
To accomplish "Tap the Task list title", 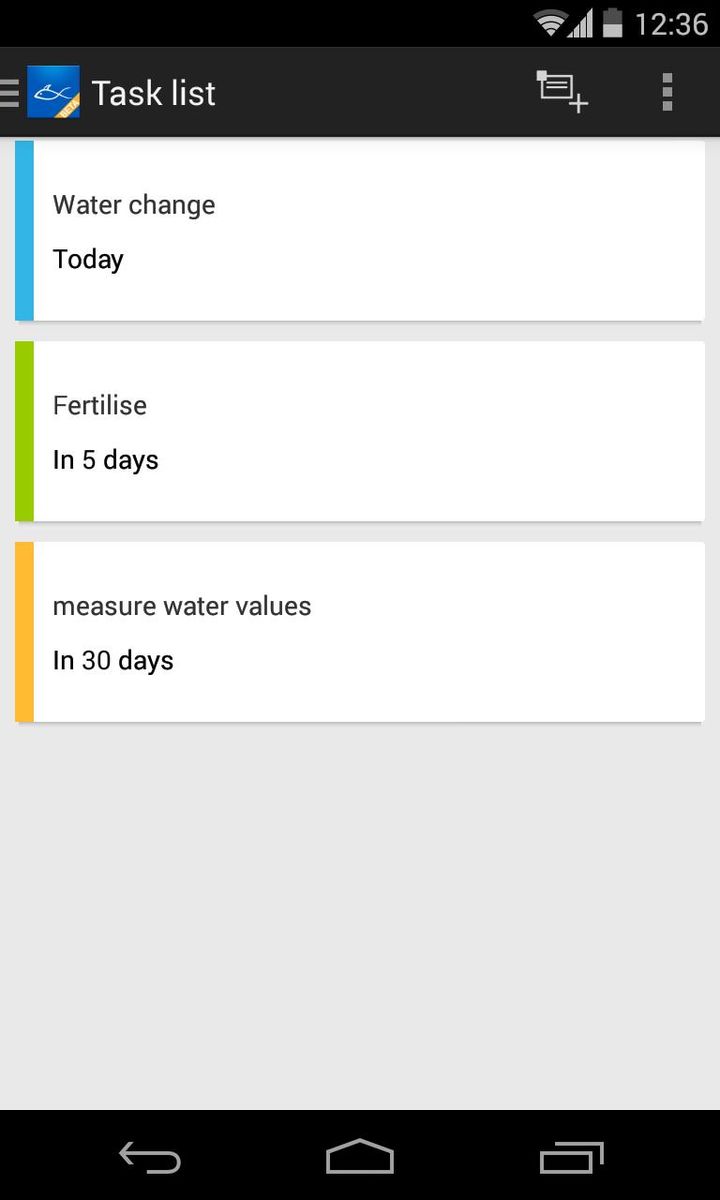I will click(x=152, y=92).
